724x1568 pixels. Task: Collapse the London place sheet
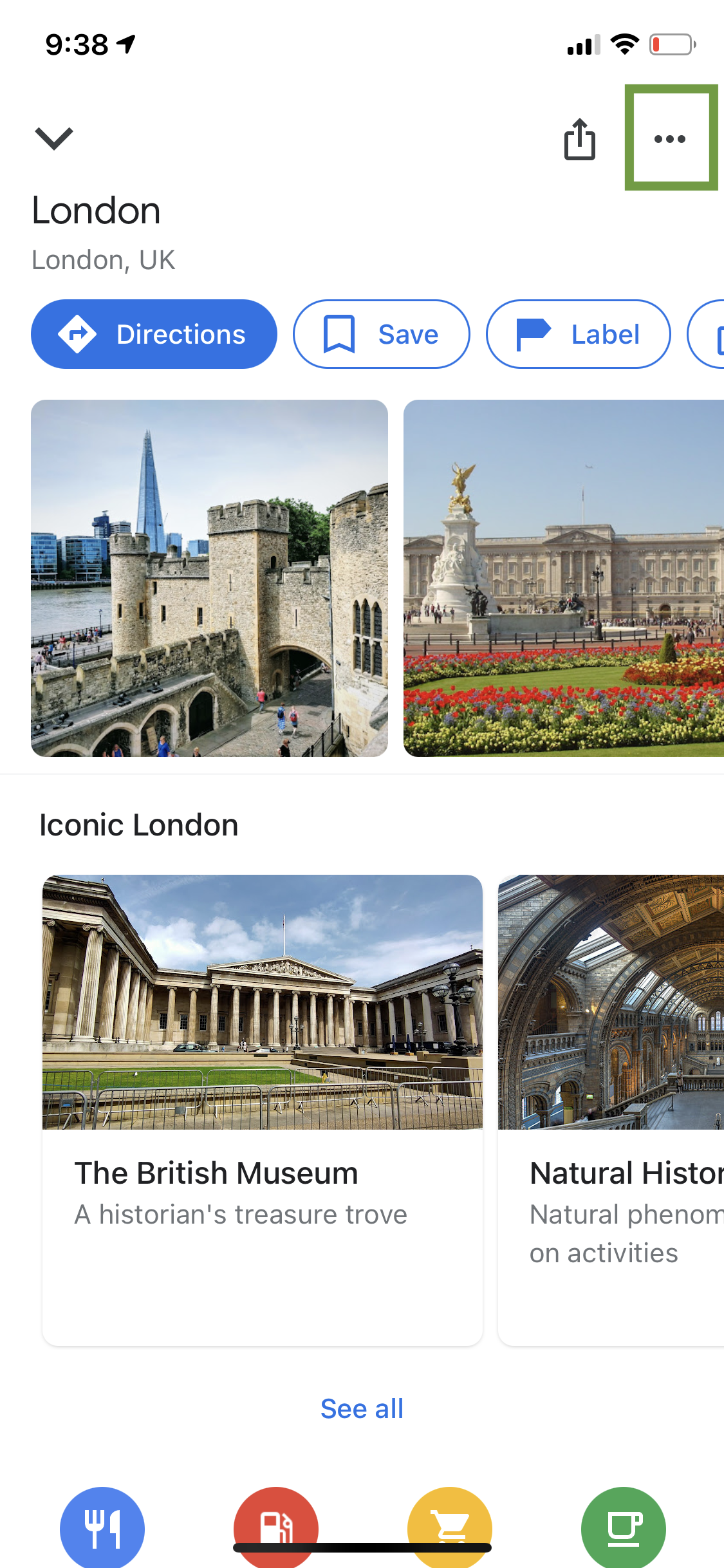point(54,138)
